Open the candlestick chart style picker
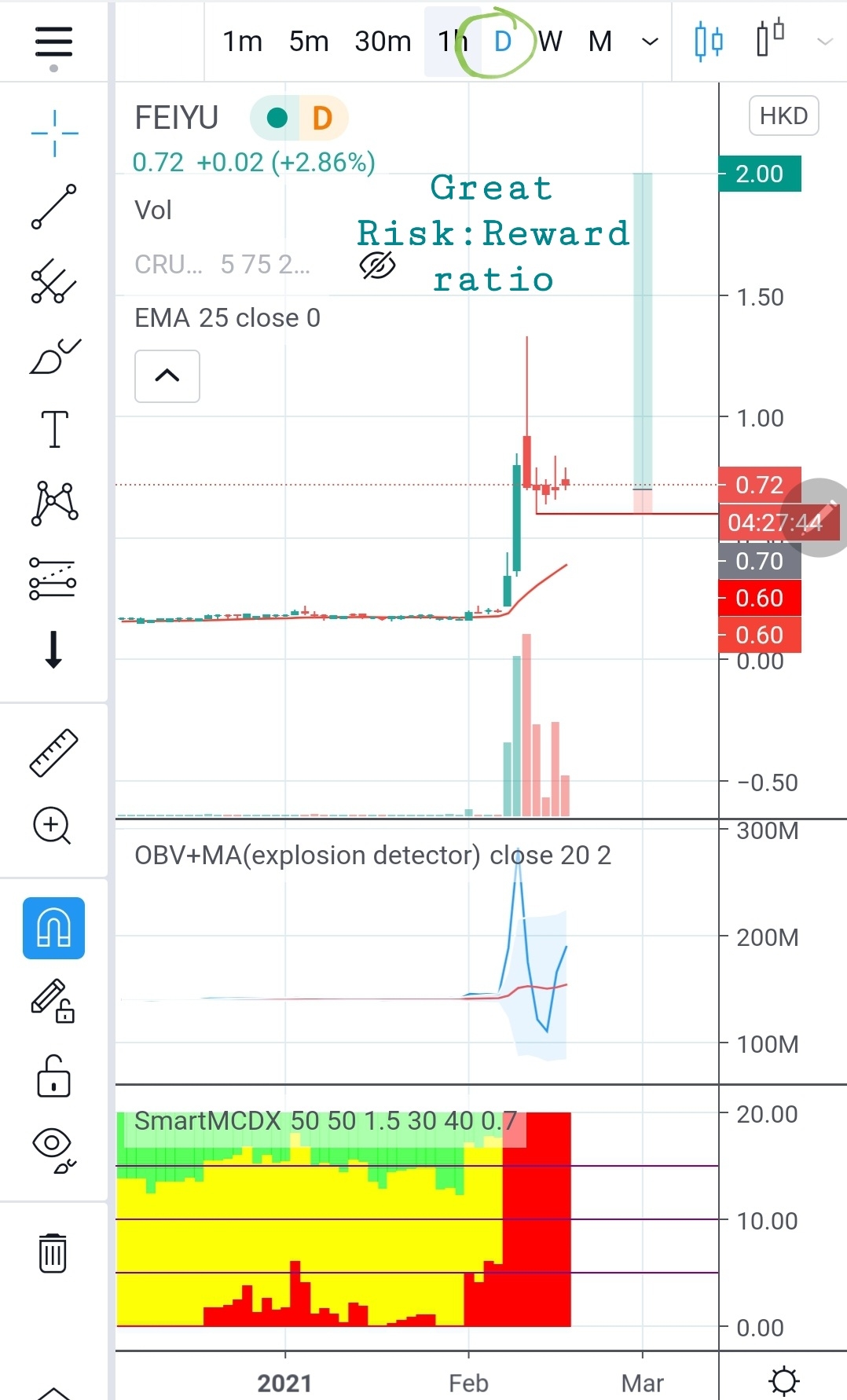The width and height of the screenshot is (847, 1400). [x=708, y=41]
